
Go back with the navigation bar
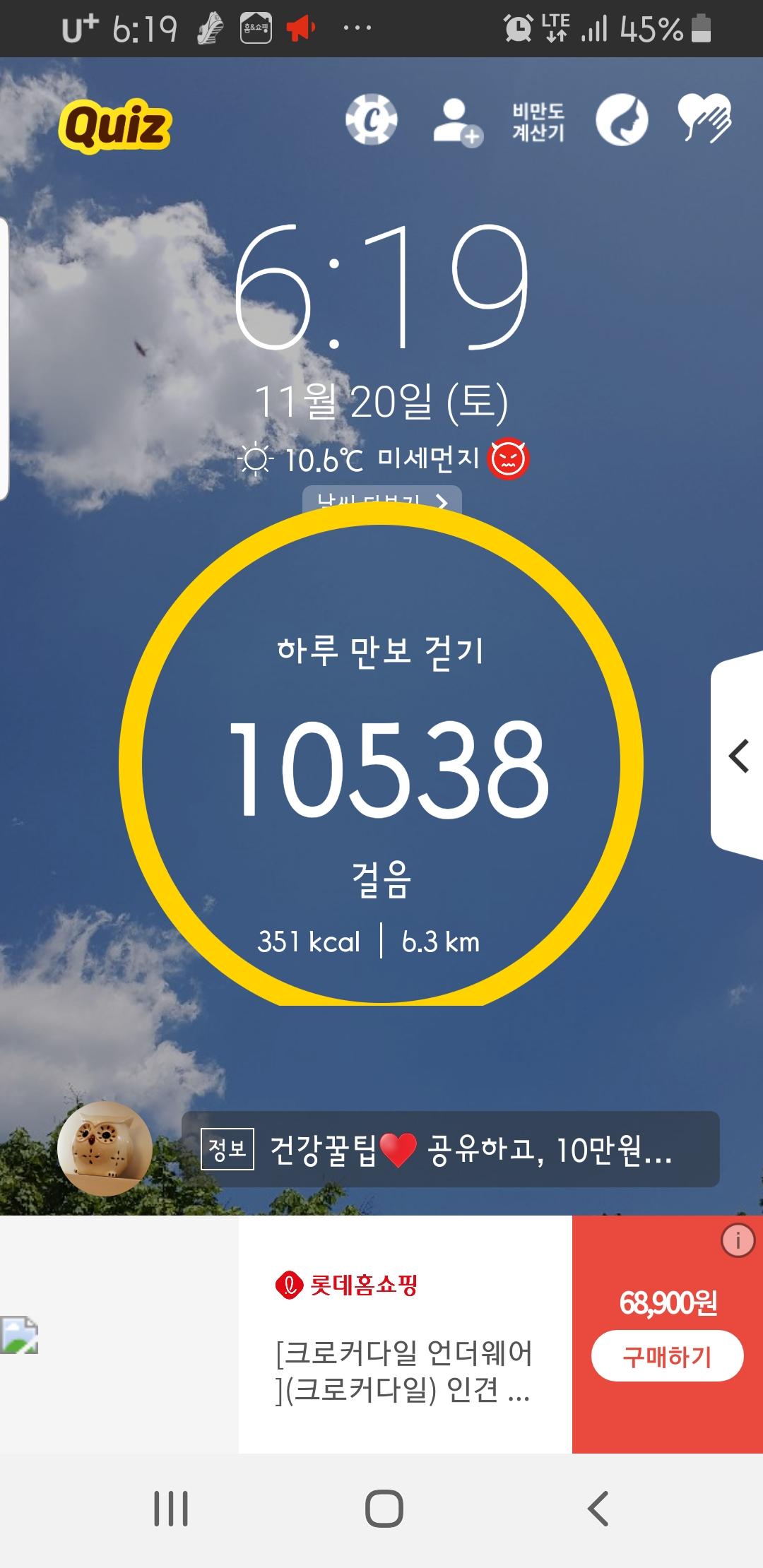click(x=598, y=1509)
